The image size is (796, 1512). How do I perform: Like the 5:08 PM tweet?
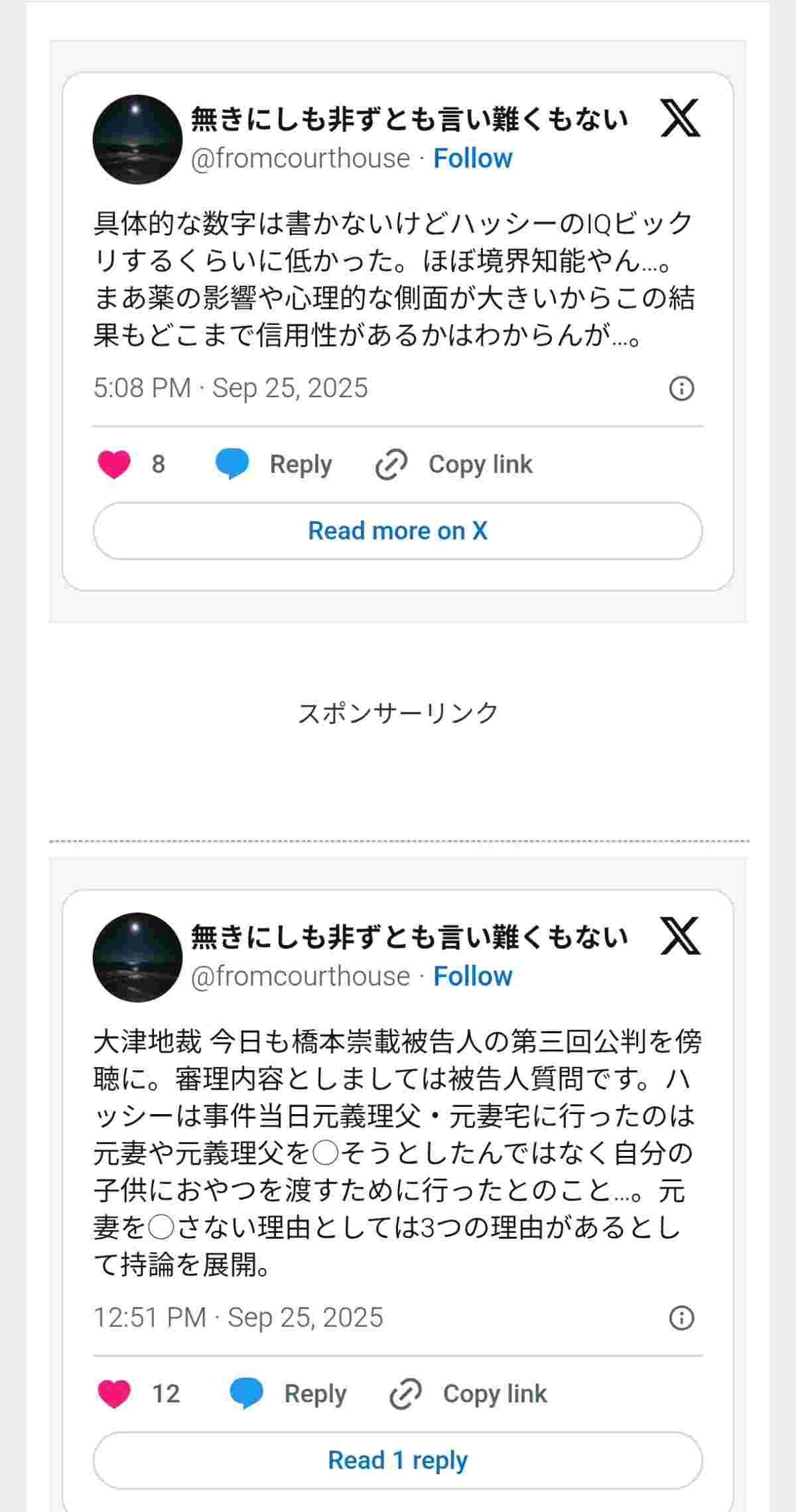tap(114, 464)
